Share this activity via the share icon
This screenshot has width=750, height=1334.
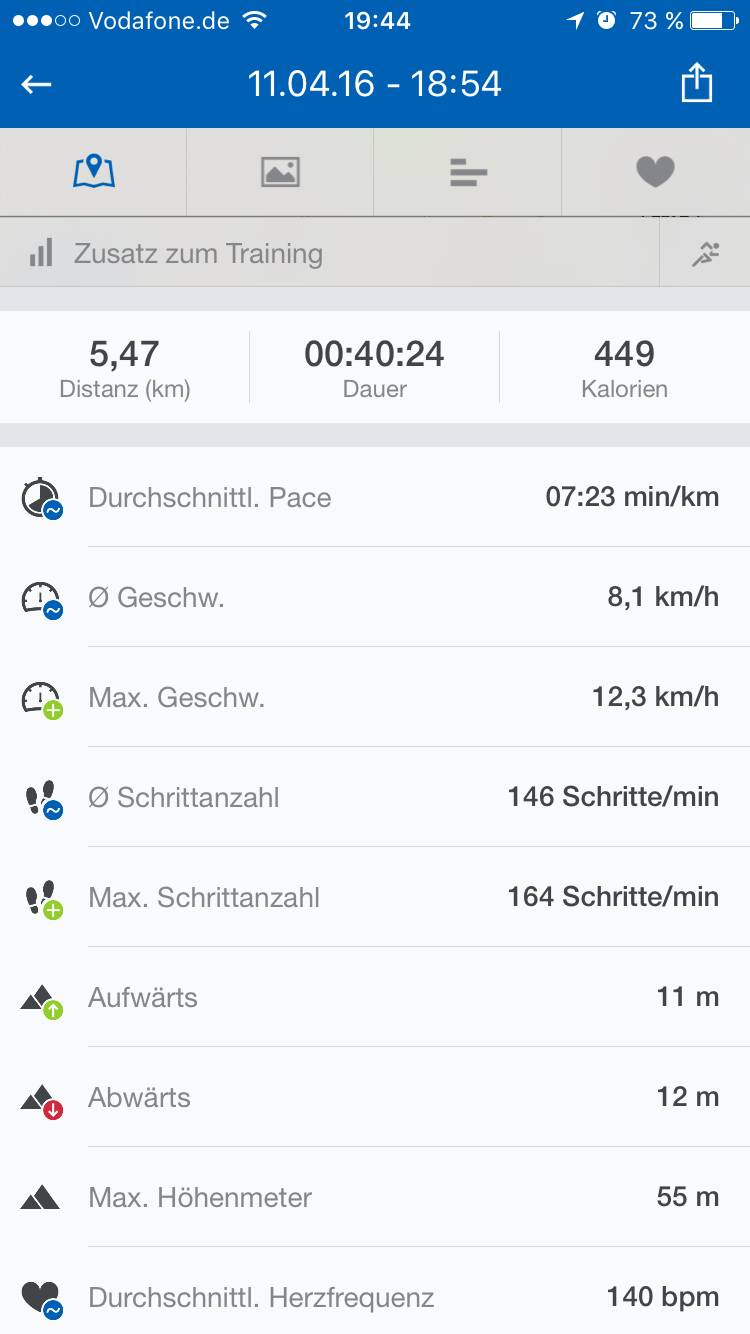pyautogui.click(x=697, y=83)
